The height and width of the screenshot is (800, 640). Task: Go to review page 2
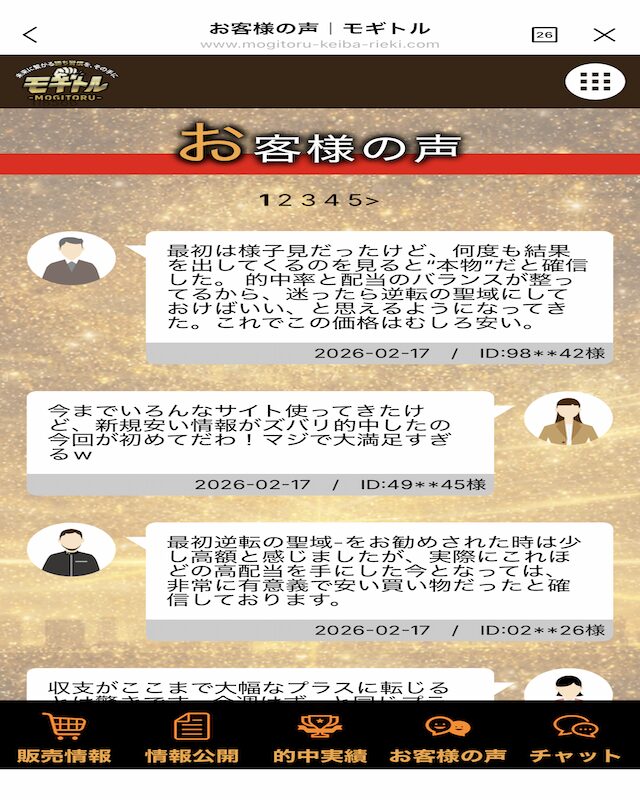click(x=285, y=200)
